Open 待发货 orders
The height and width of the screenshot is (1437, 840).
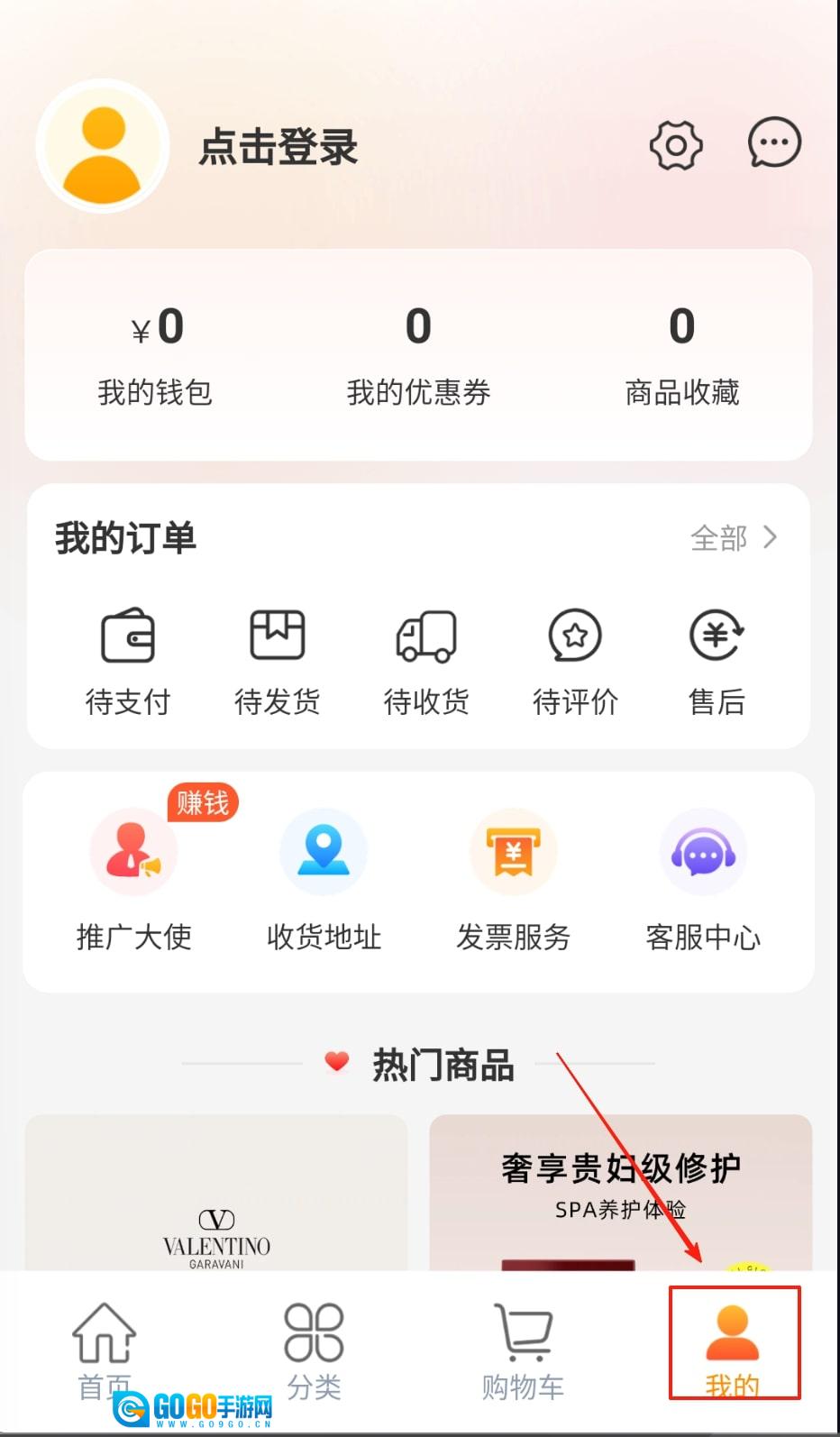[277, 661]
